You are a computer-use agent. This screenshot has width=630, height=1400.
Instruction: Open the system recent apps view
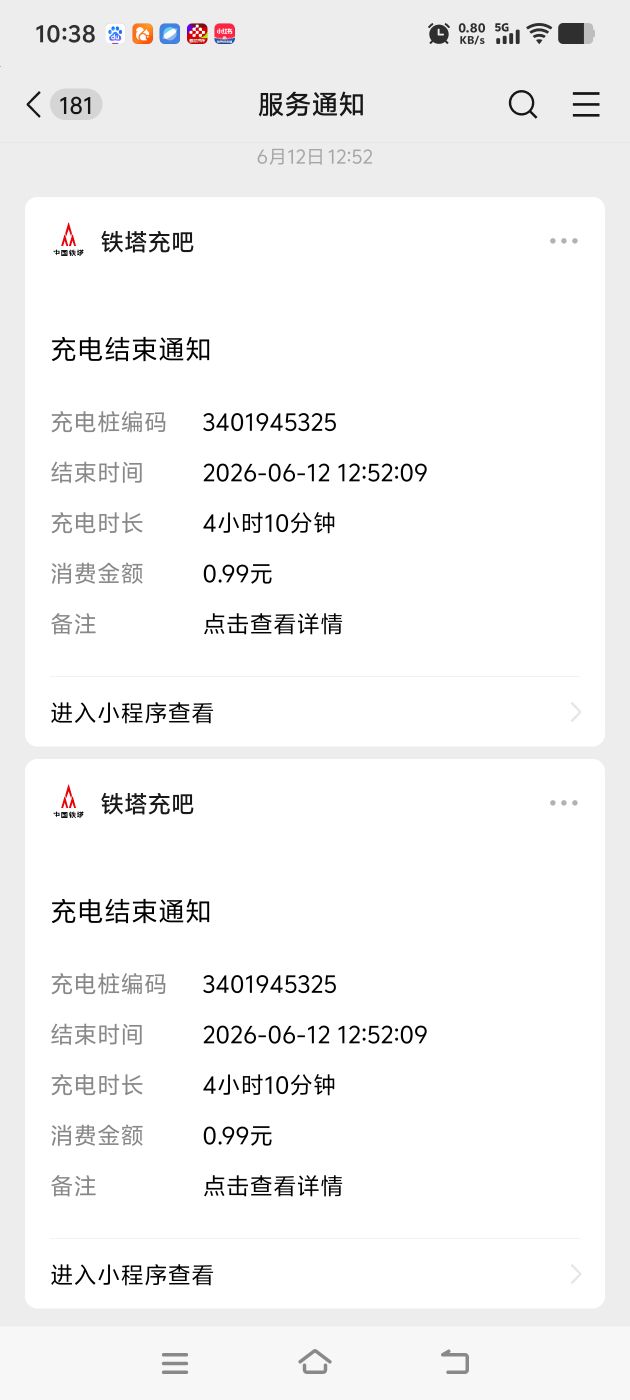tap(175, 1362)
